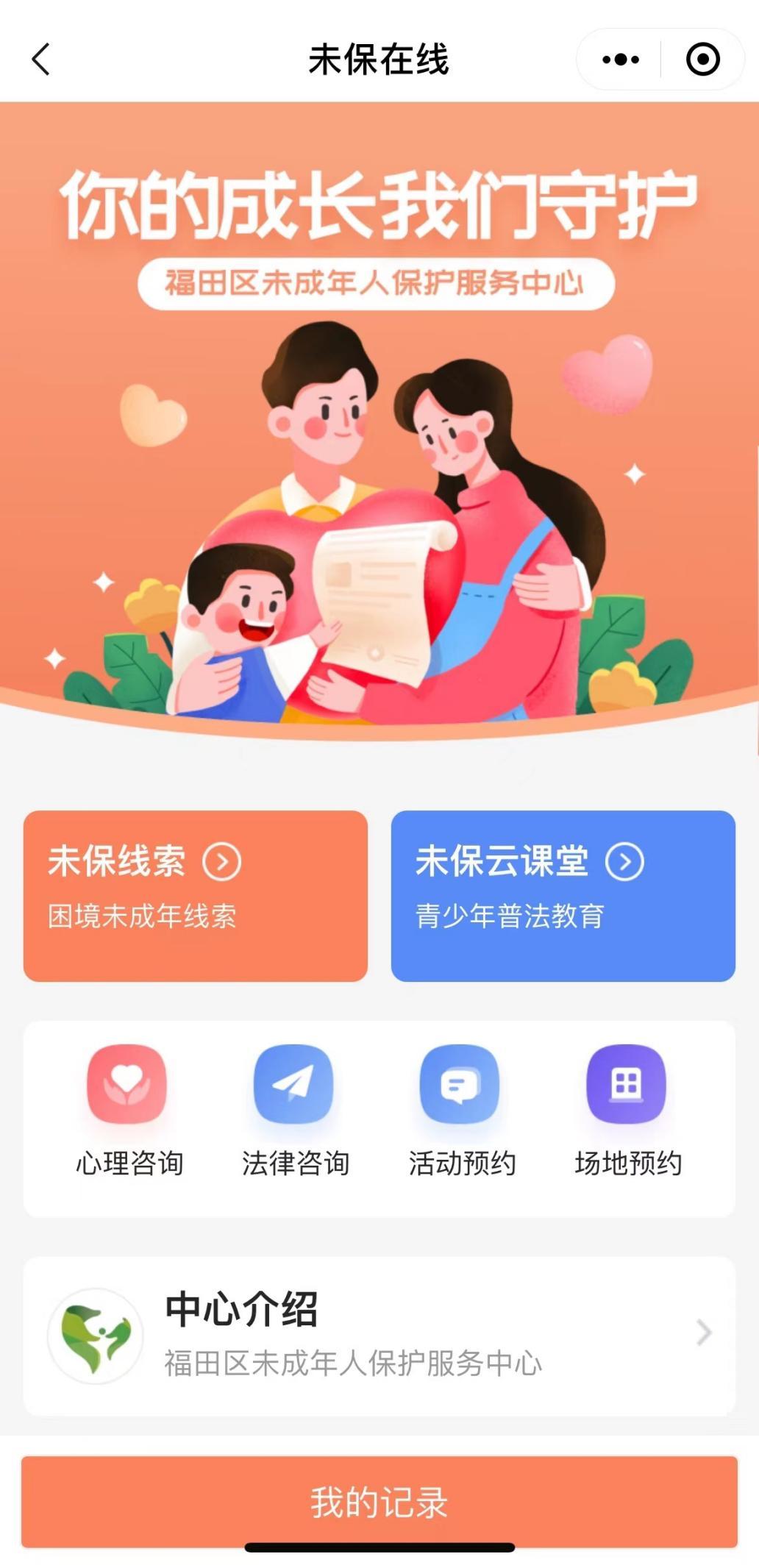Viewport: 759px width, 1568px height.
Task: Open the 未保线索 card
Action: click(196, 895)
